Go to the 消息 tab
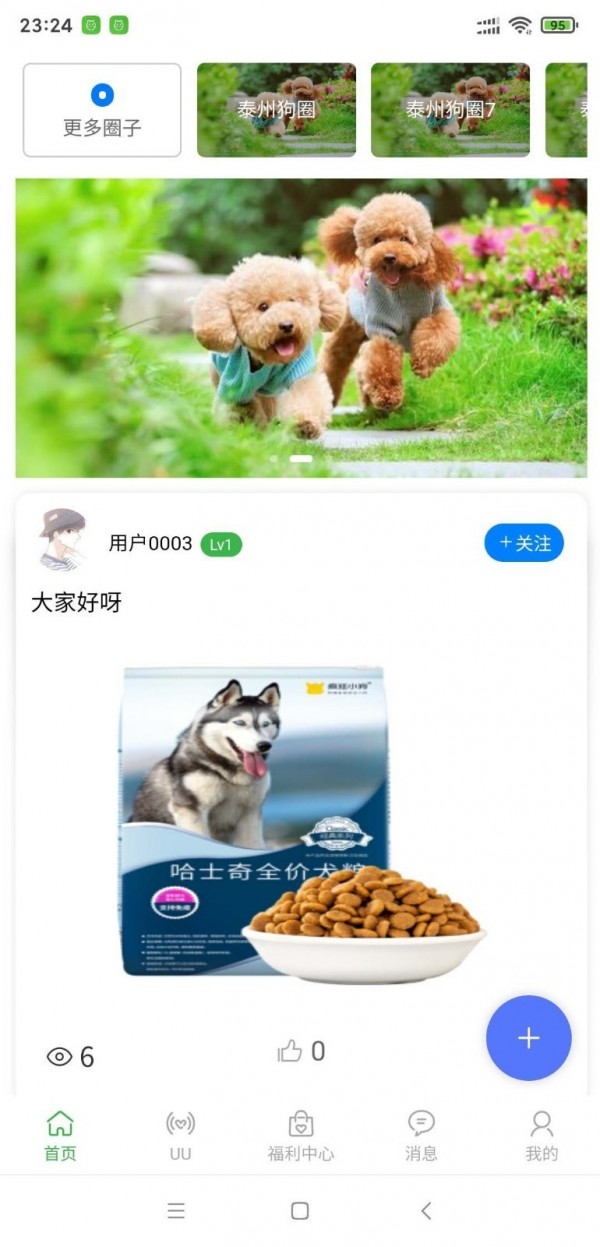600x1247 pixels. (421, 1135)
